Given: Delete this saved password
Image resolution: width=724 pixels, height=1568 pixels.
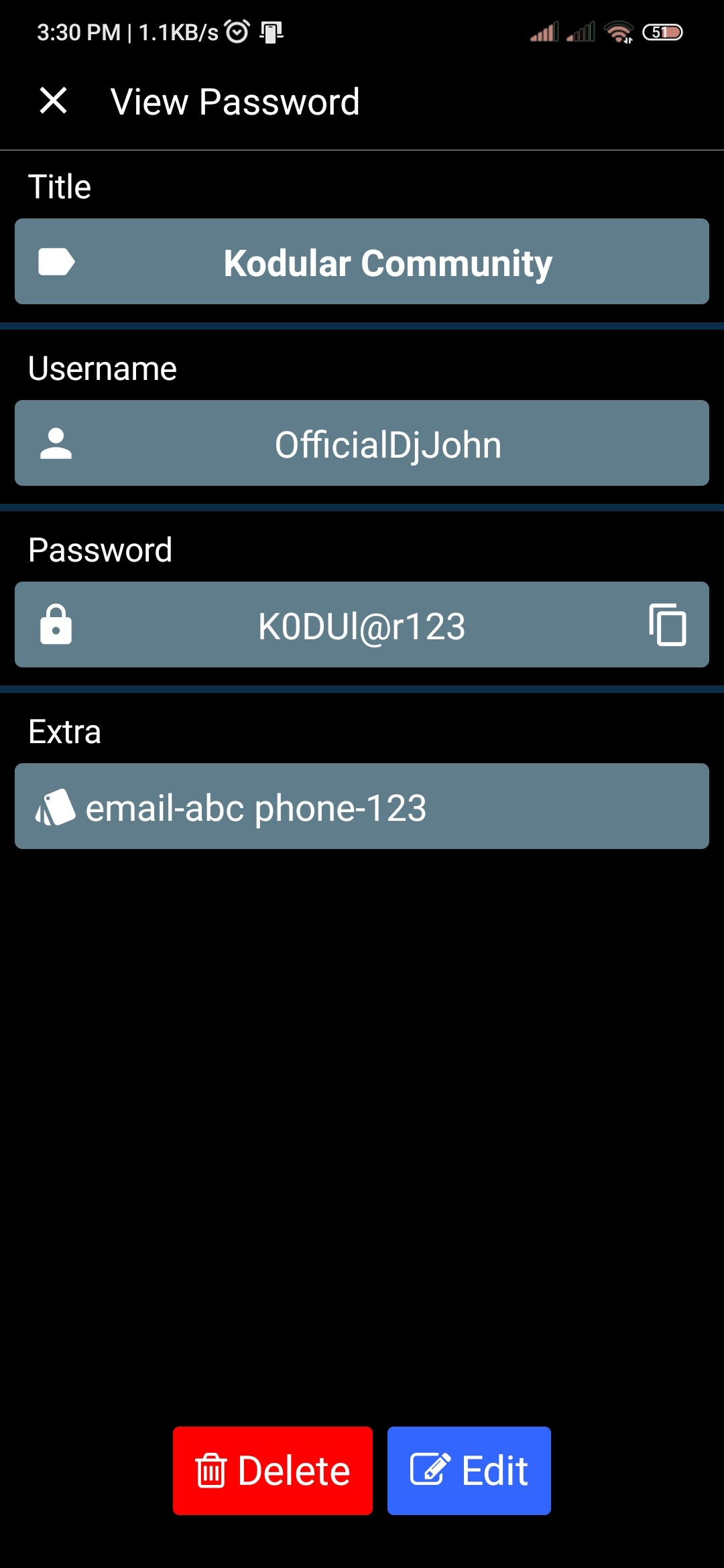Looking at the screenshot, I should [273, 1471].
